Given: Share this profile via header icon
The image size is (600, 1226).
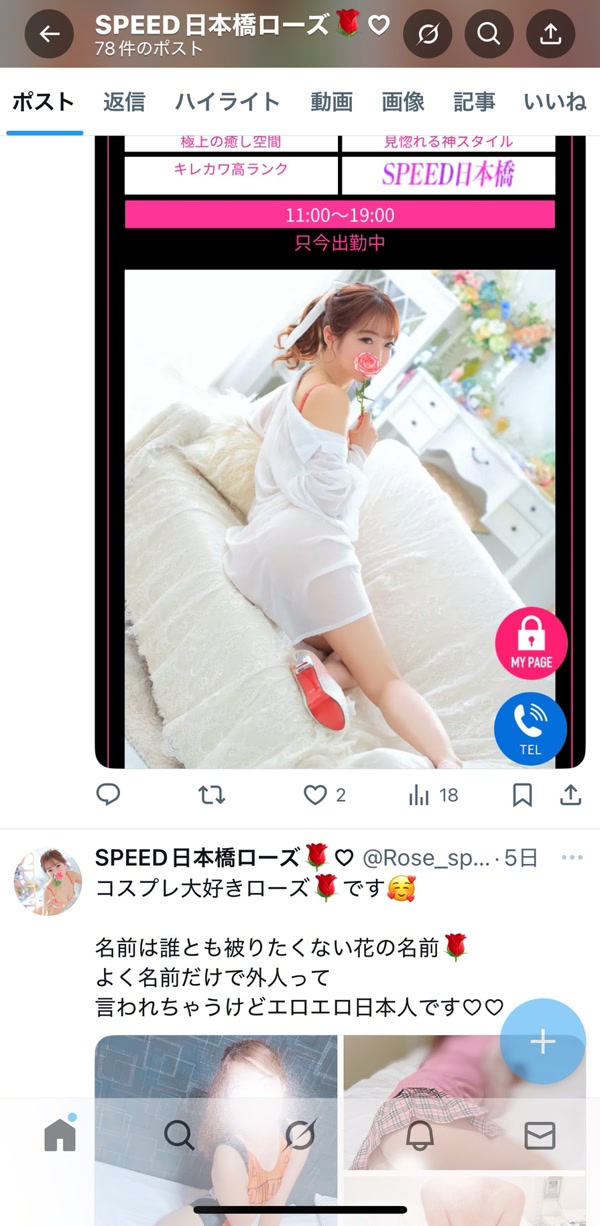Looking at the screenshot, I should point(550,34).
